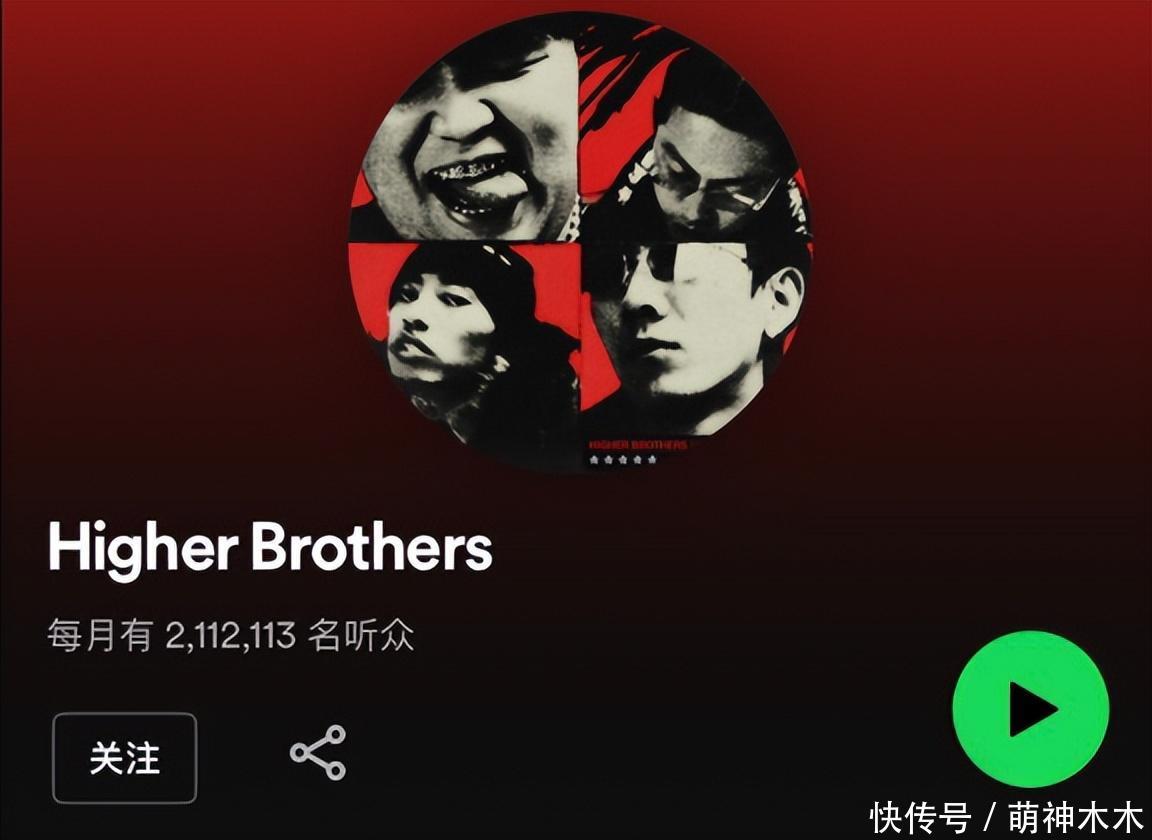The image size is (1152, 840).
Task: Play Higher Brothers with the green button
Action: click(x=1030, y=709)
